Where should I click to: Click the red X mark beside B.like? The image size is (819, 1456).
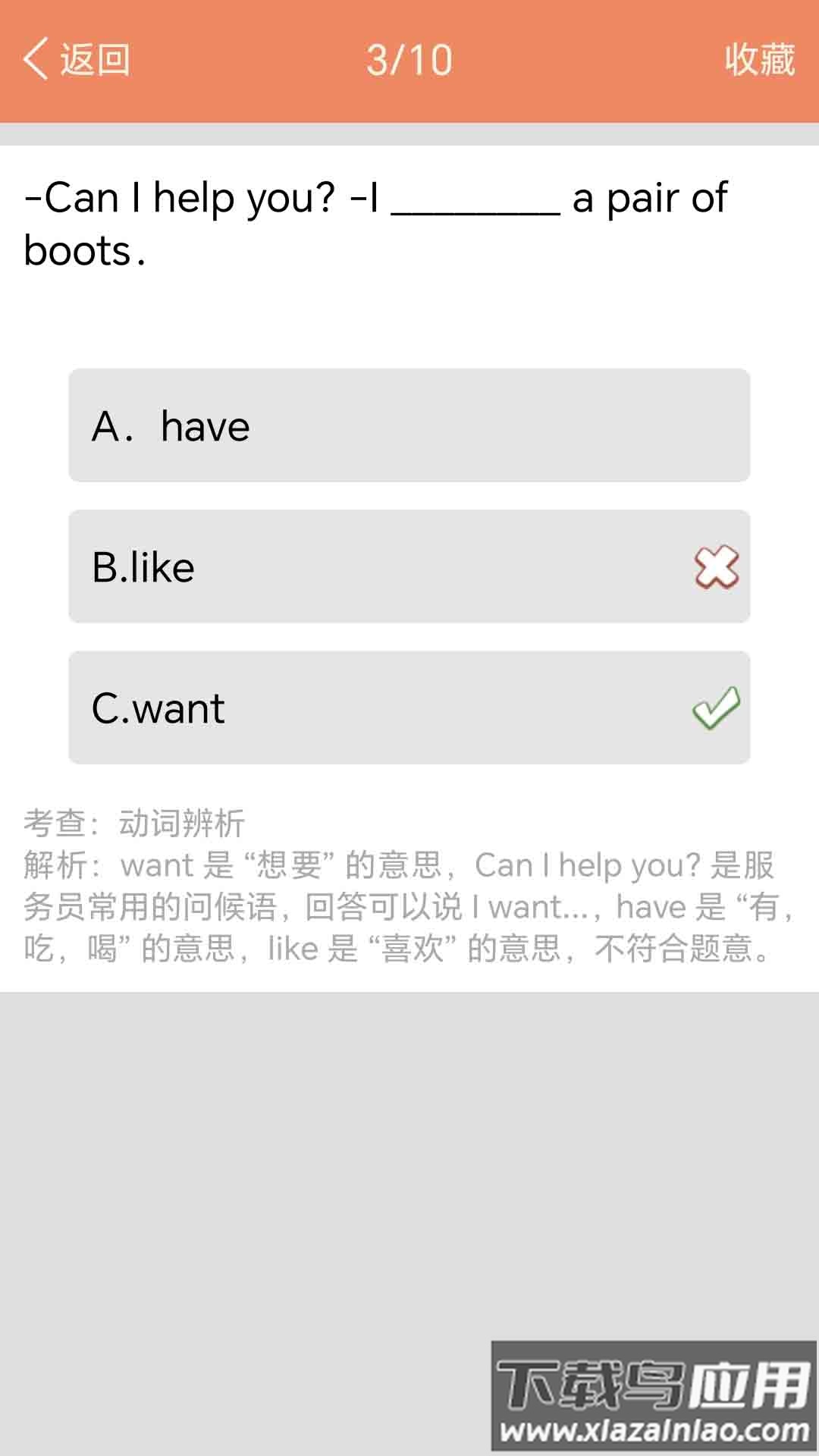click(714, 566)
